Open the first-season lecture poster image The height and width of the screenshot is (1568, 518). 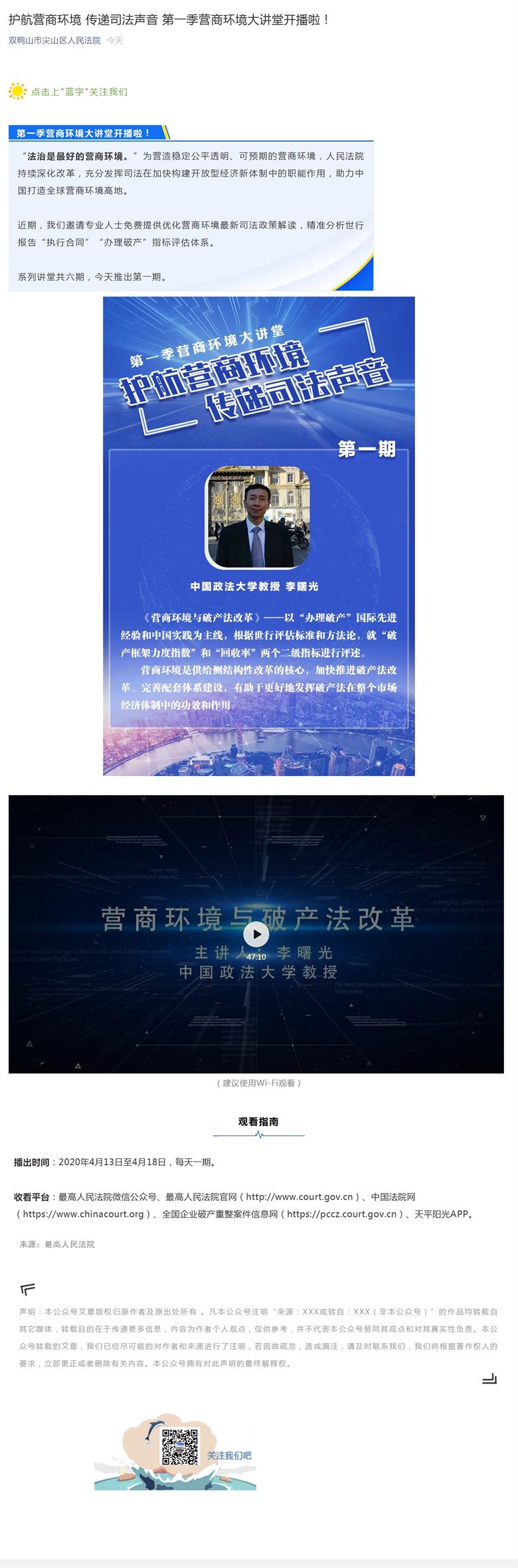coord(258,536)
